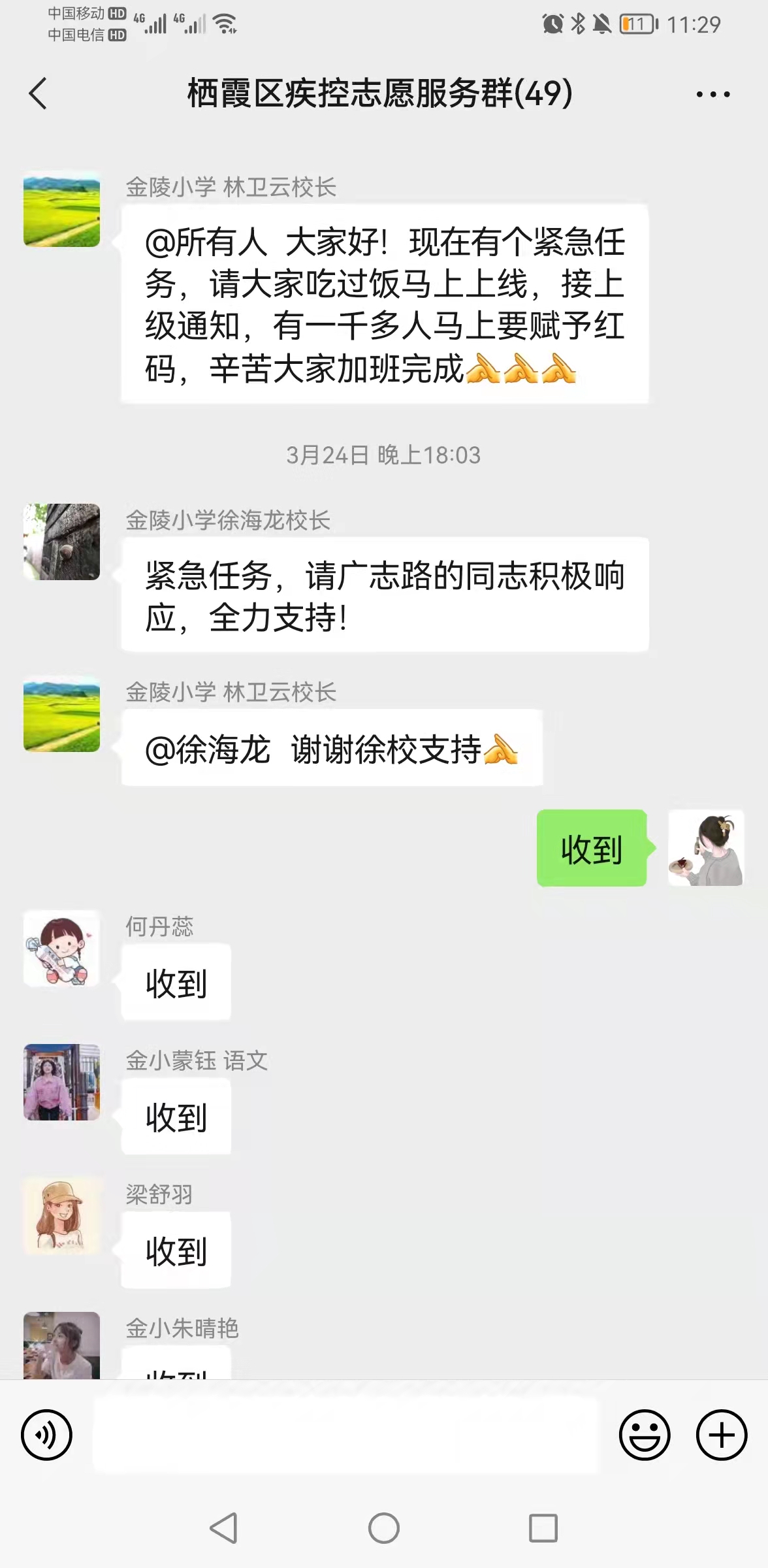Switch to voice message input
768x1568 pixels.
coord(46,1435)
